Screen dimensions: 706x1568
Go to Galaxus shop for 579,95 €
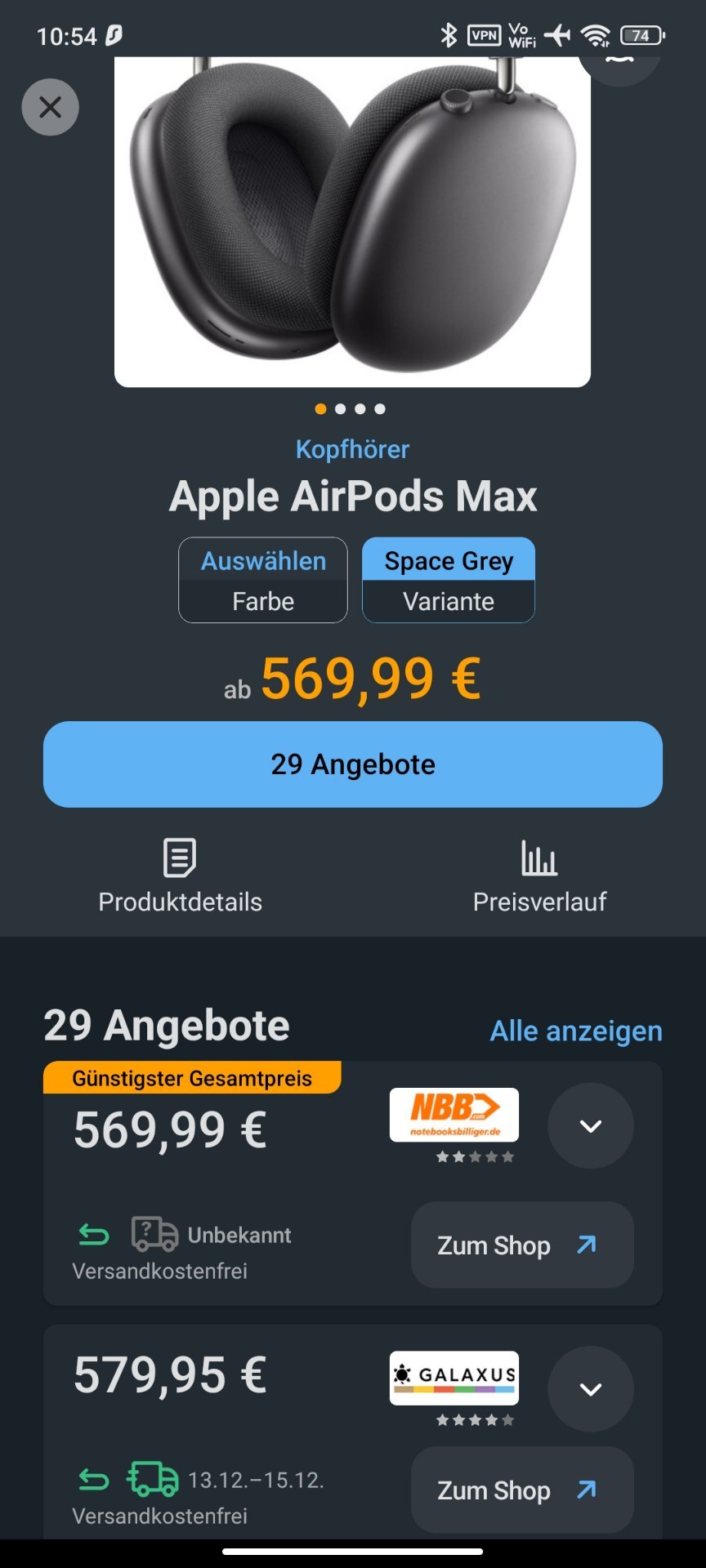pyautogui.click(x=522, y=1490)
